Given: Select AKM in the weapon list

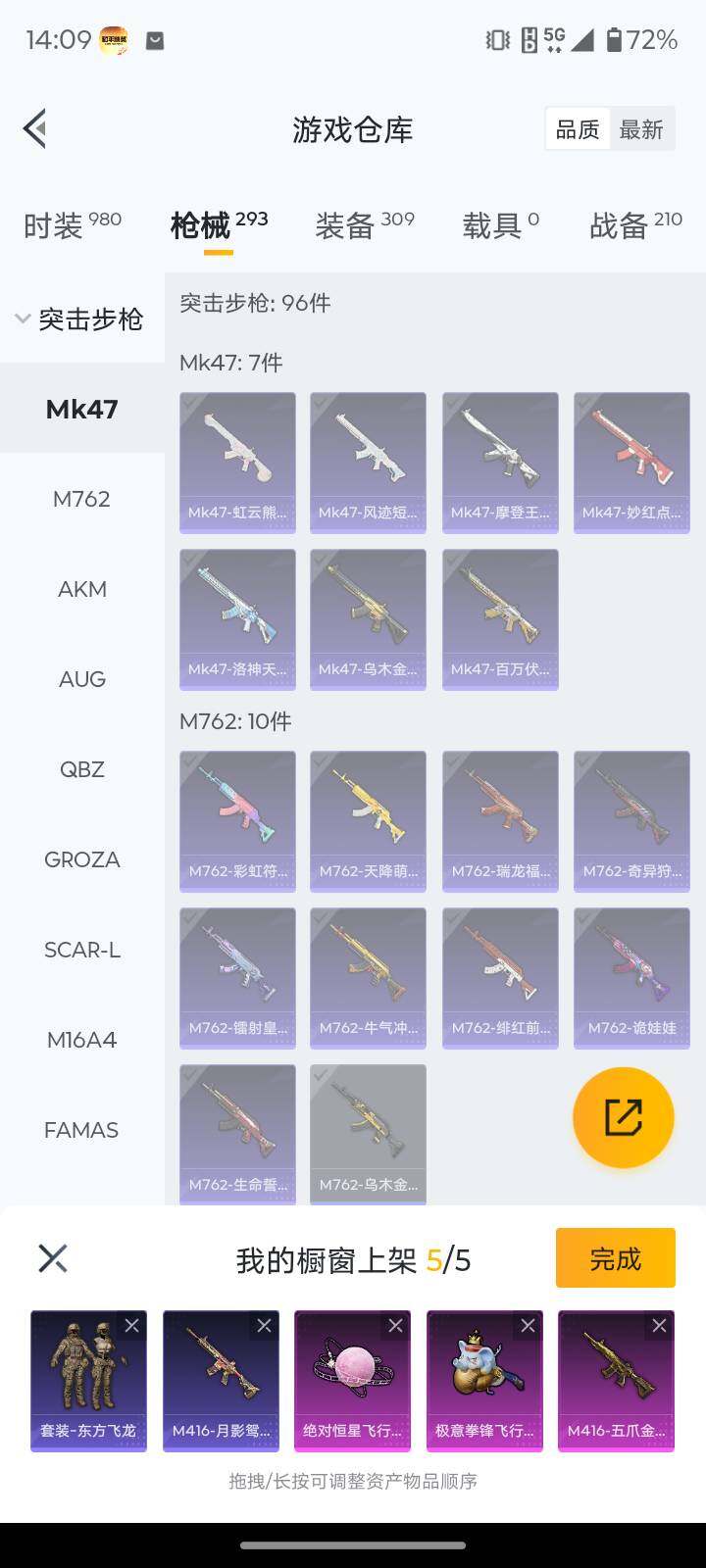Looking at the screenshot, I should point(81,589).
